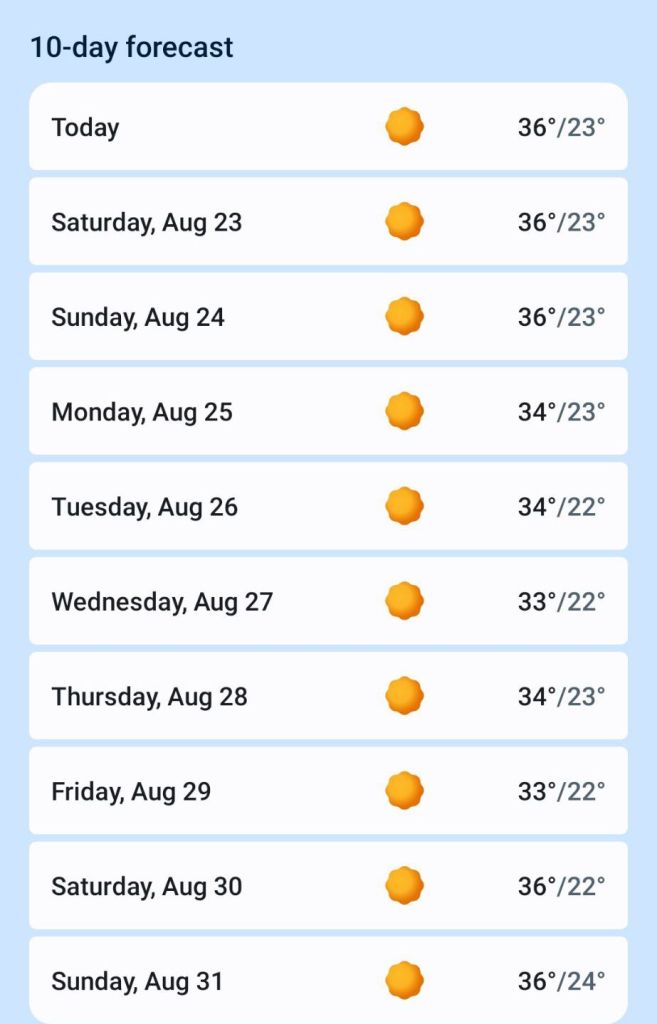
Task: Select the Saturday, Aug 23 forecast row
Action: pyautogui.click(x=328, y=222)
